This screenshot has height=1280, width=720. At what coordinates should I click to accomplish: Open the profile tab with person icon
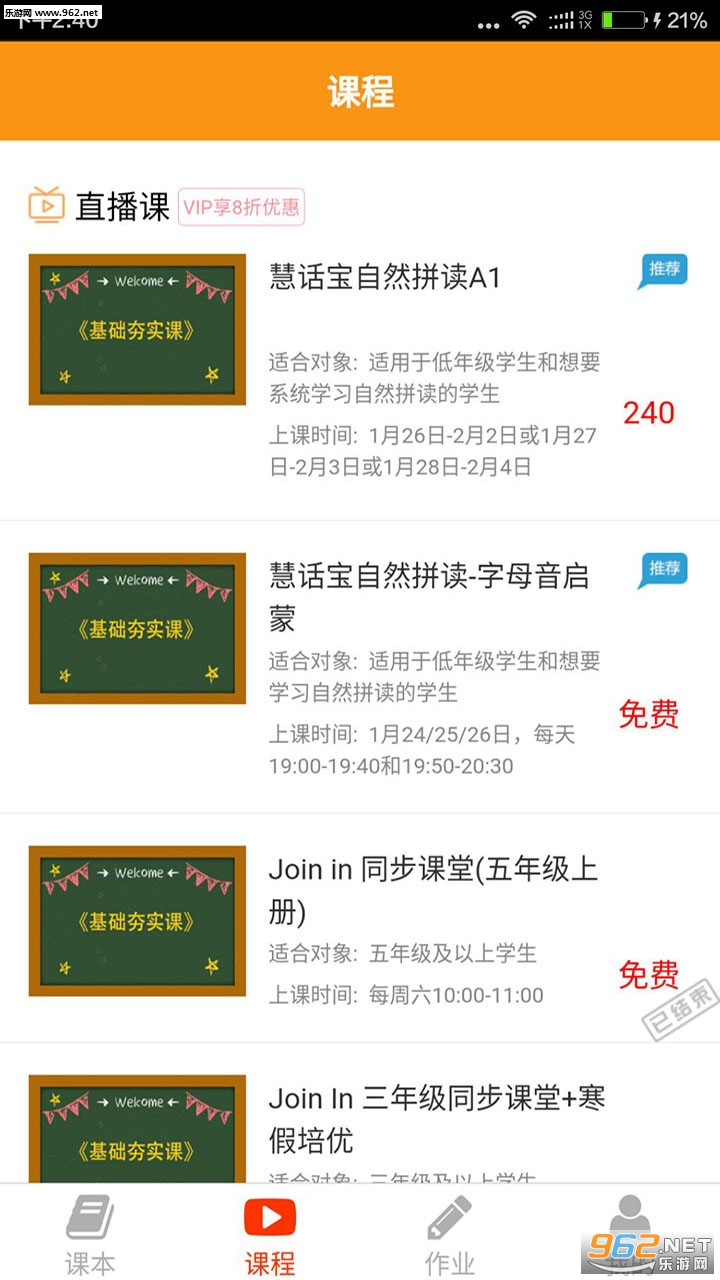pyautogui.click(x=630, y=1232)
